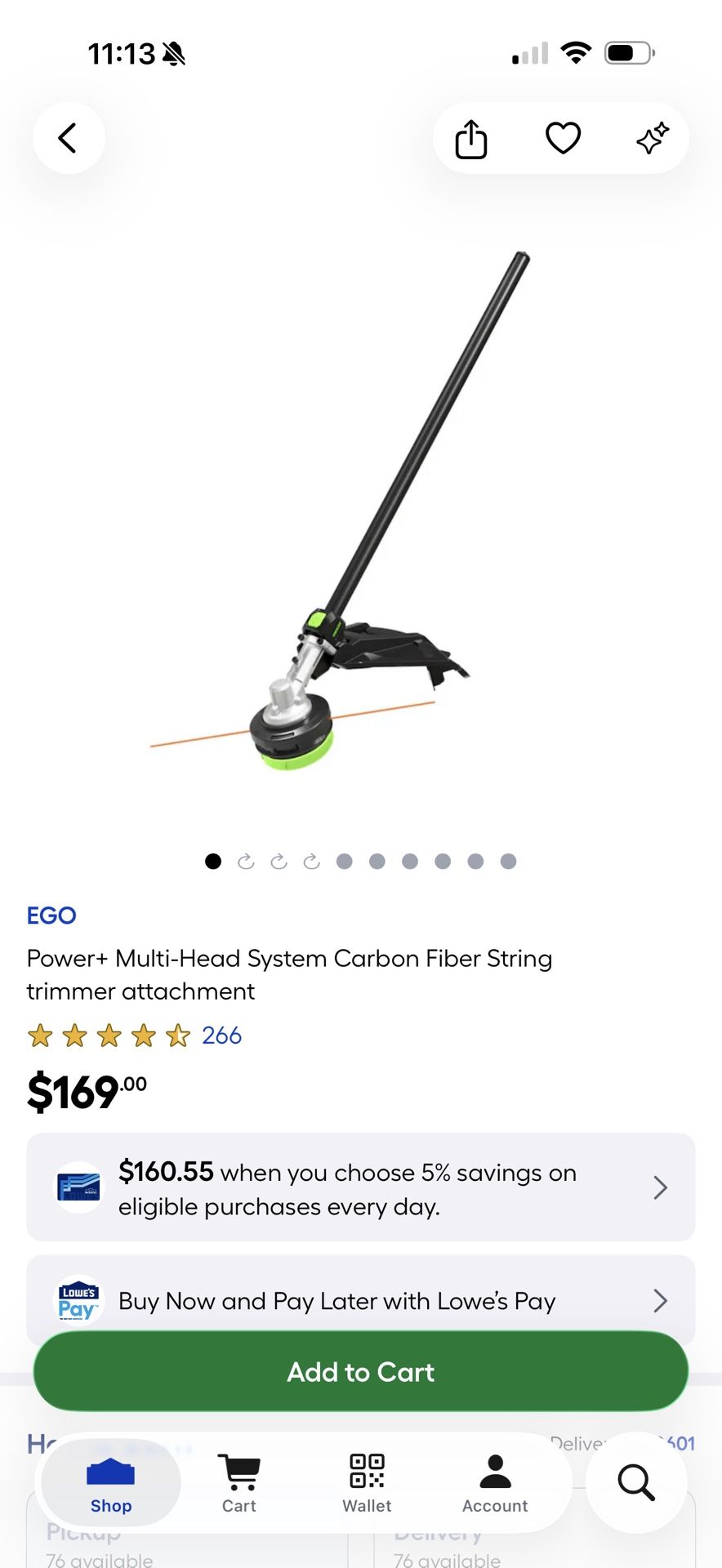Tap the back arrow to return
The image size is (722, 1568).
click(x=69, y=138)
